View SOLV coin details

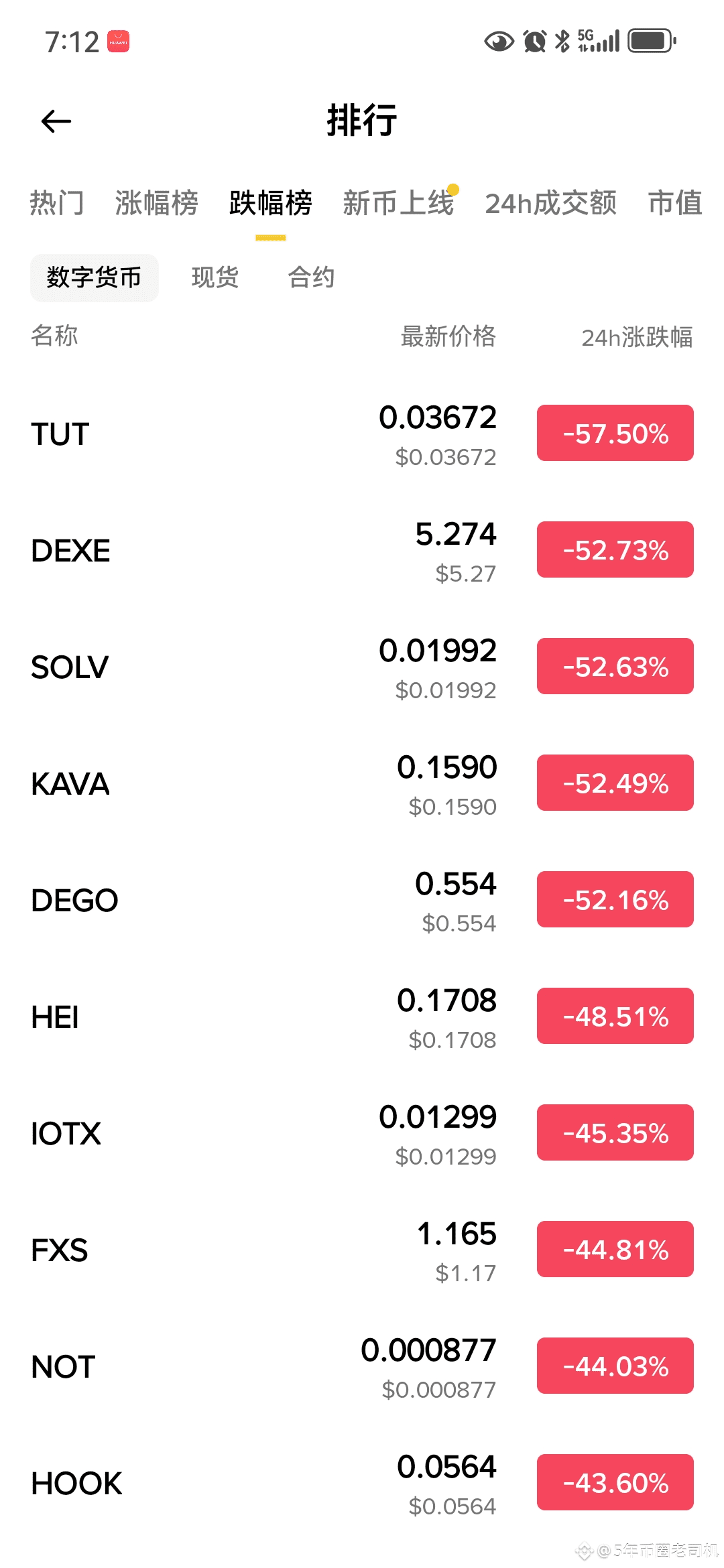pyautogui.click(x=268, y=667)
